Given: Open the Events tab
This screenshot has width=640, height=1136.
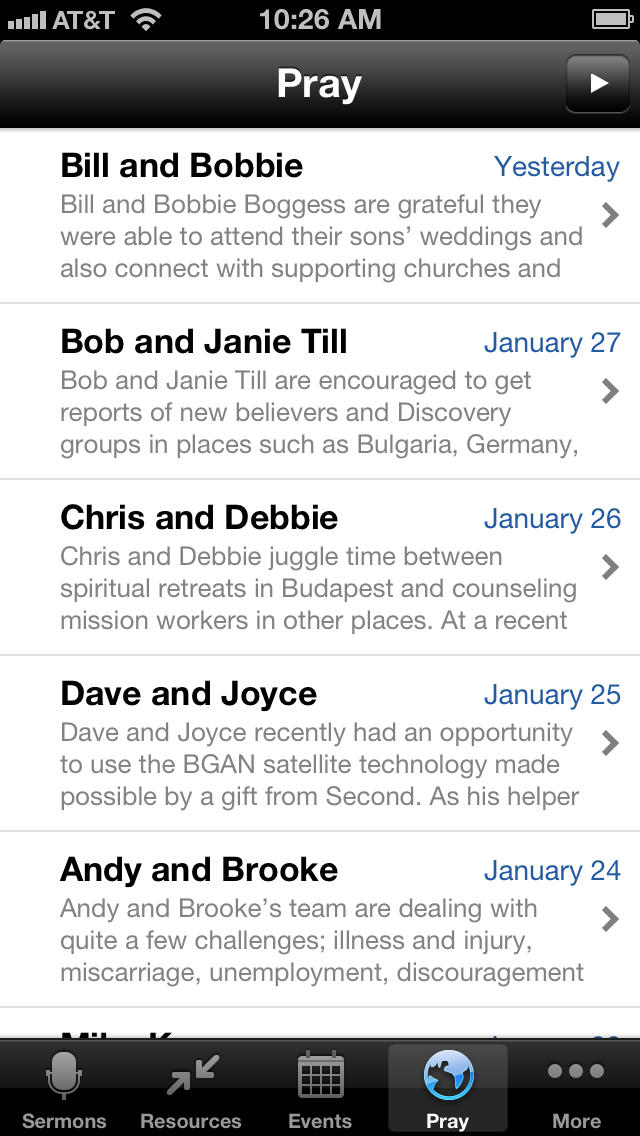Looking at the screenshot, I should pos(320,1088).
